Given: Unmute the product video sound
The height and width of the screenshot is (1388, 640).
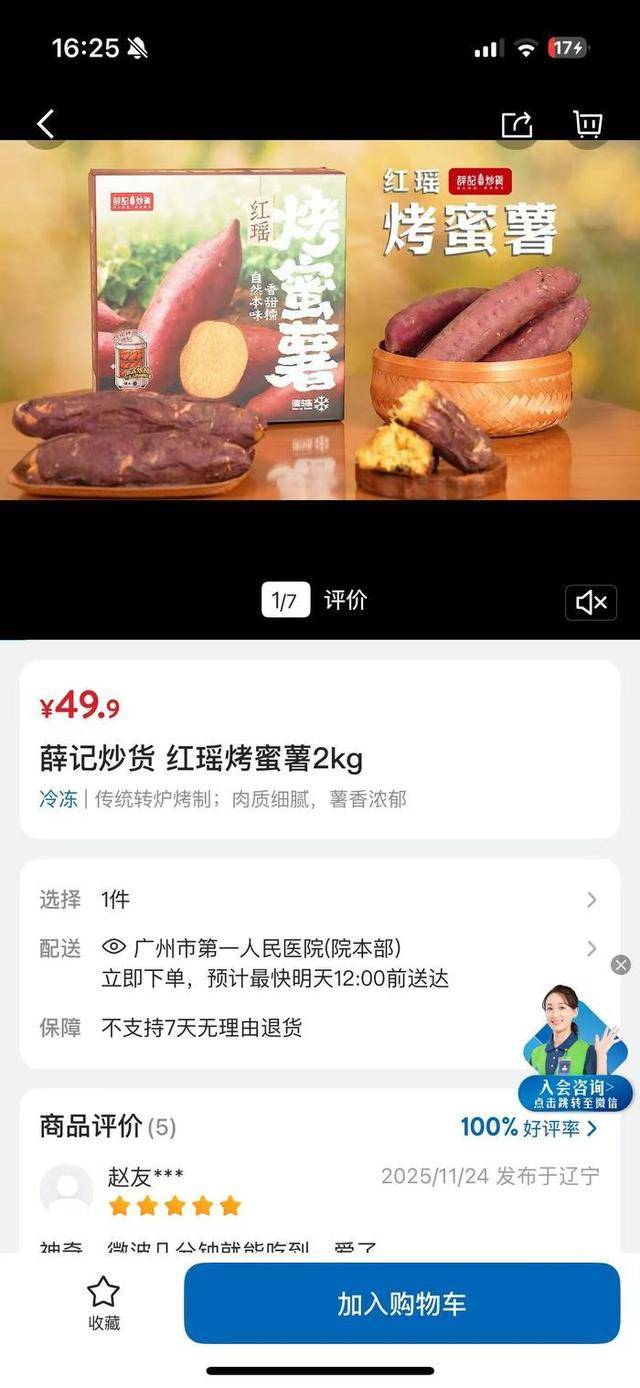Looking at the screenshot, I should point(591,602).
